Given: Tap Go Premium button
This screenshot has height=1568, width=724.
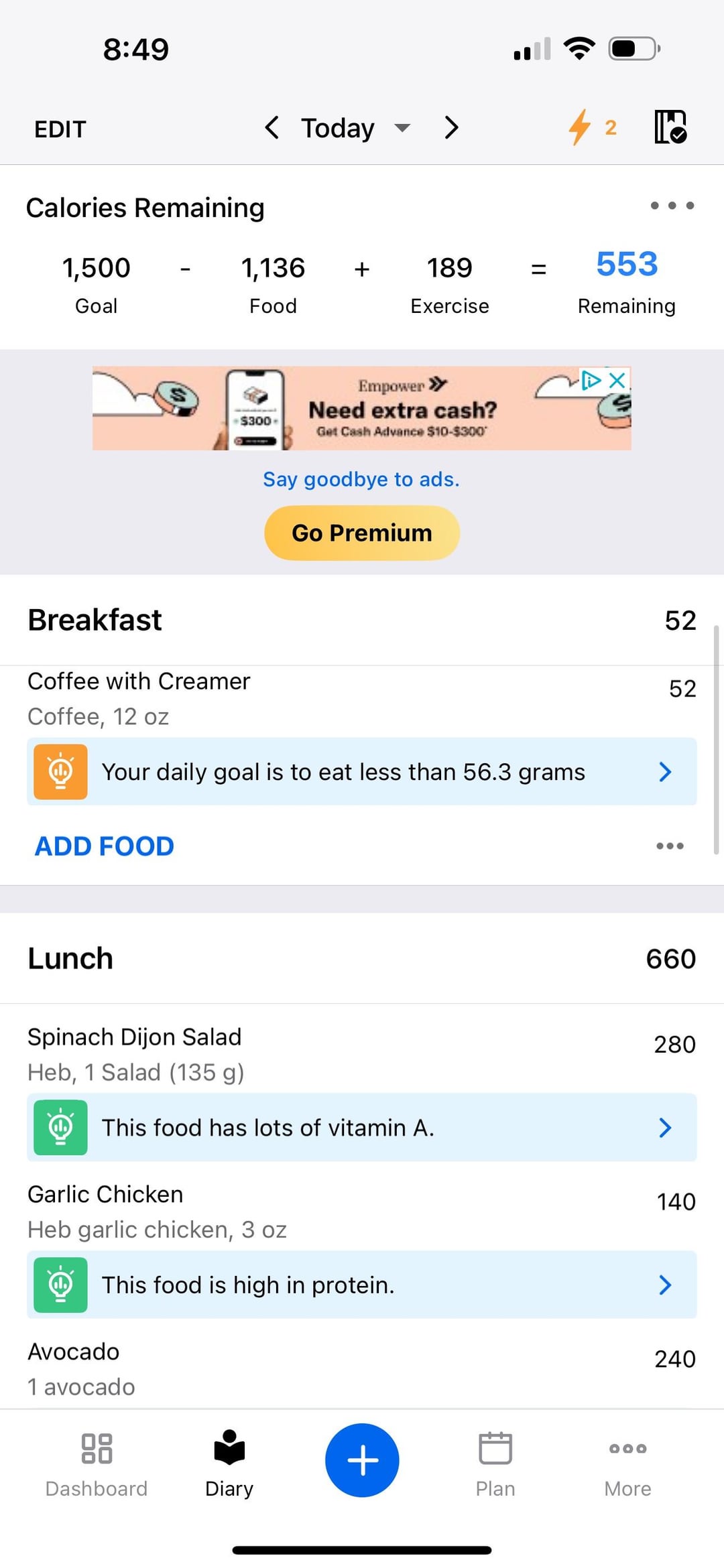Looking at the screenshot, I should pyautogui.click(x=362, y=533).
